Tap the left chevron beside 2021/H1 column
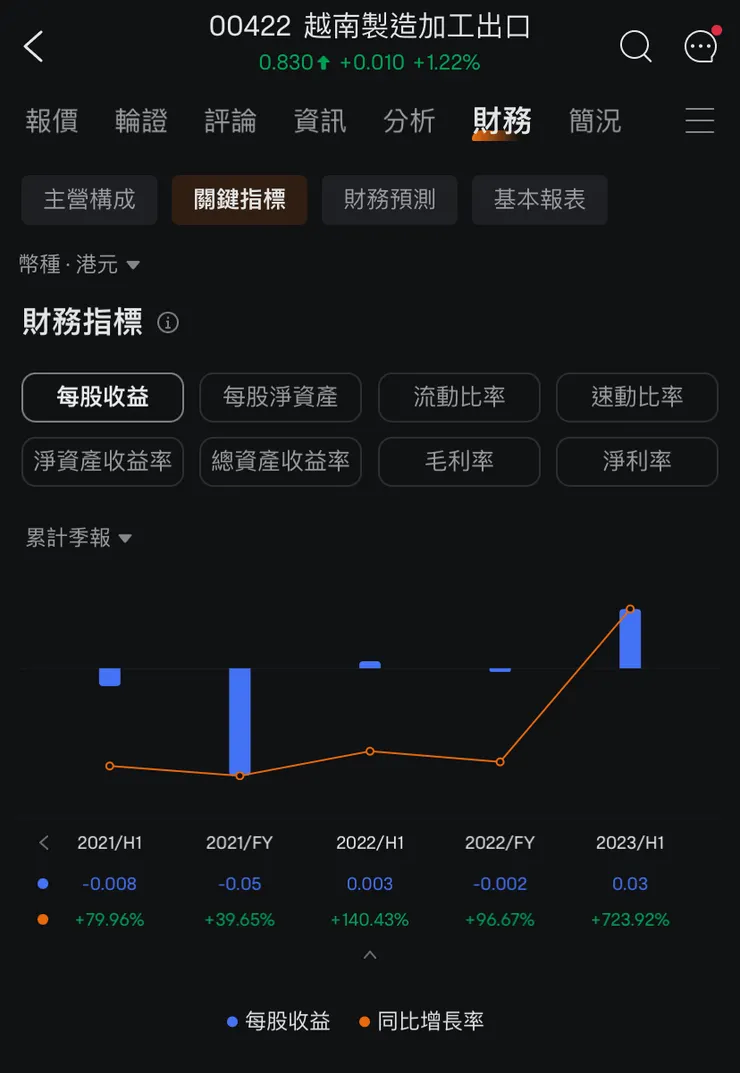This screenshot has width=740, height=1073. point(43,843)
